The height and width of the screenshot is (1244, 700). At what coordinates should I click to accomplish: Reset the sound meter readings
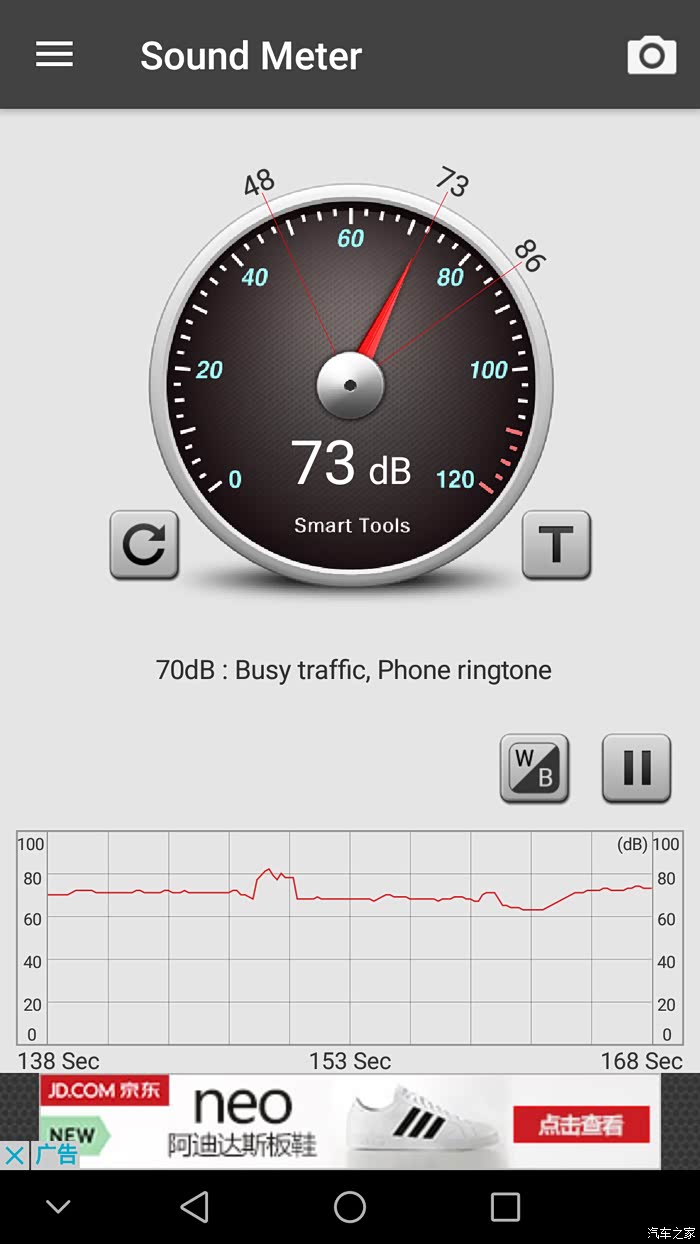coord(144,545)
